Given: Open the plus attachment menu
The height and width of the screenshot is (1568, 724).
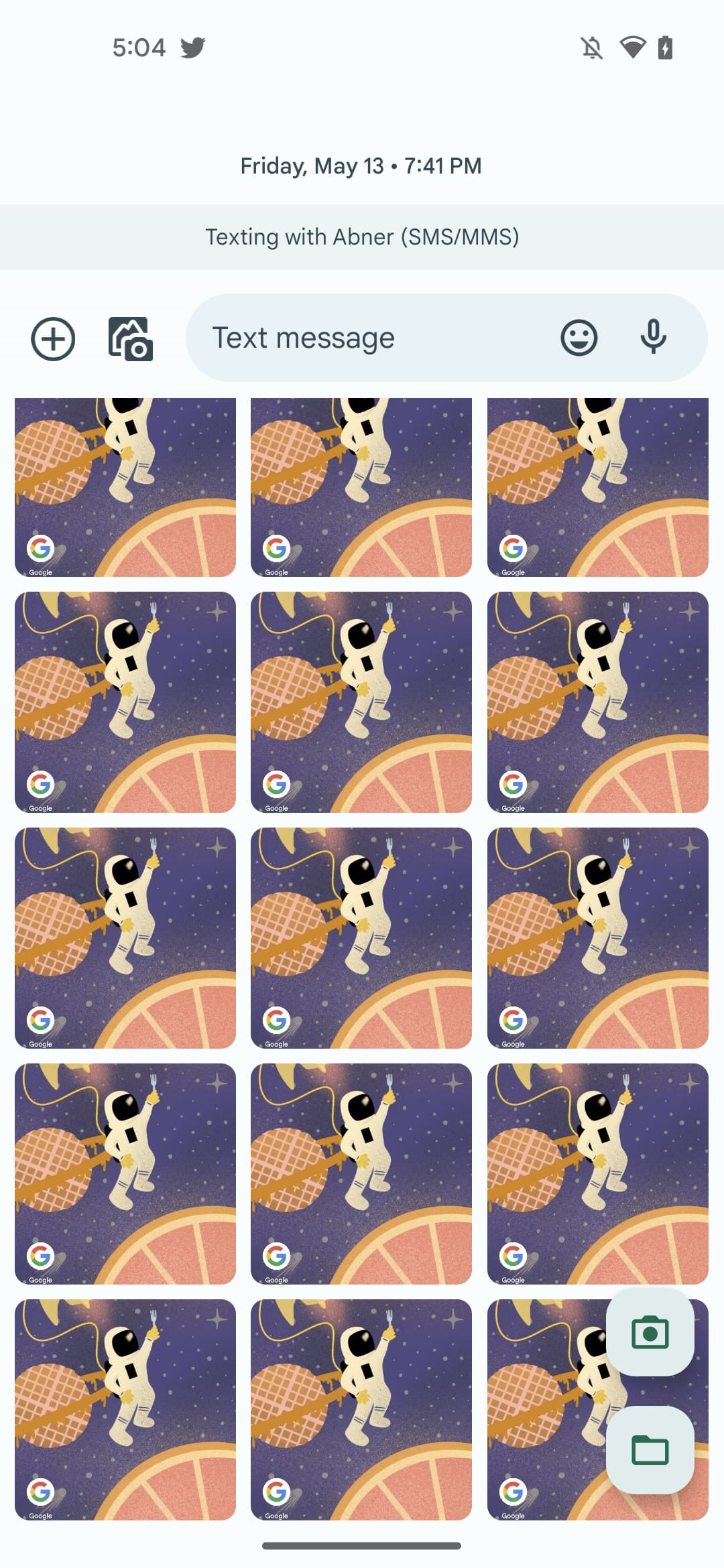Looking at the screenshot, I should [x=53, y=338].
